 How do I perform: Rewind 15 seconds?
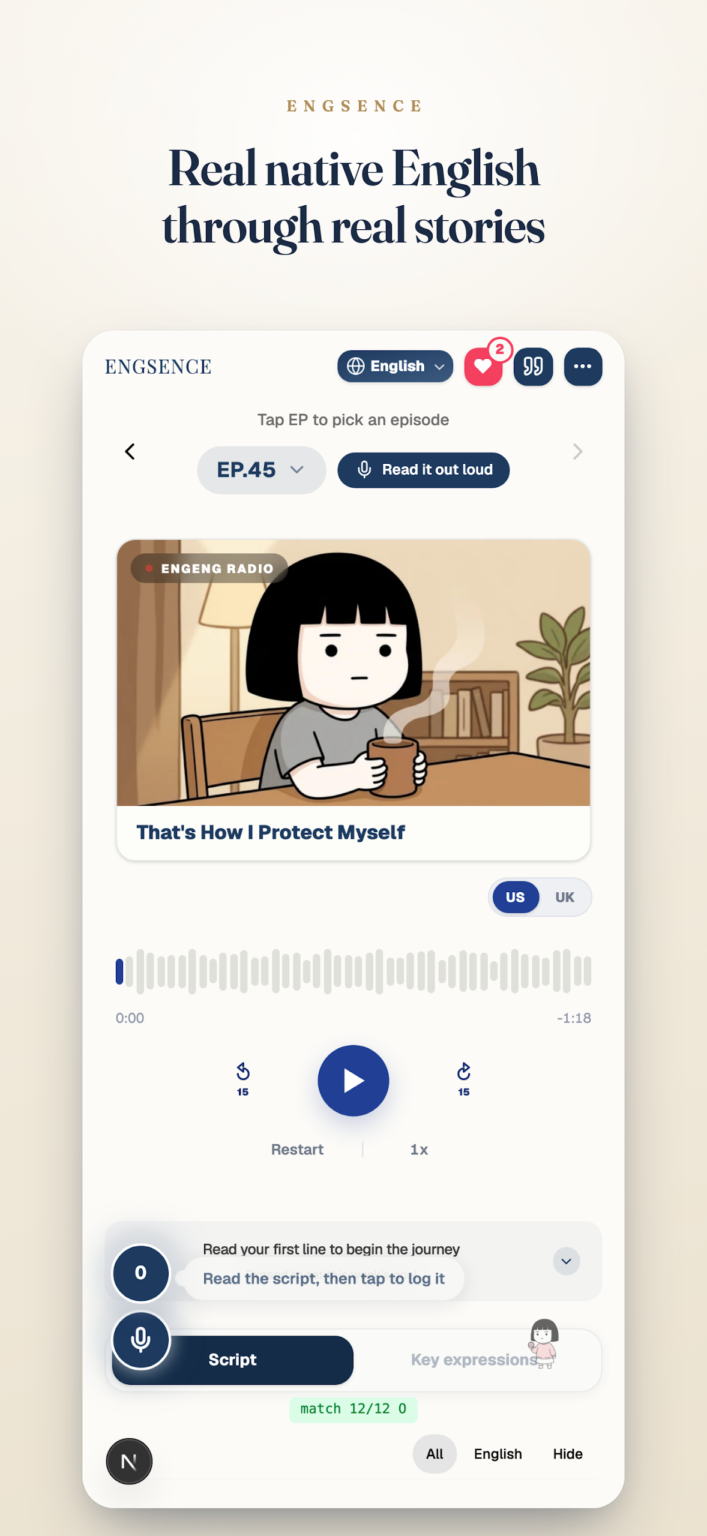pos(243,1080)
